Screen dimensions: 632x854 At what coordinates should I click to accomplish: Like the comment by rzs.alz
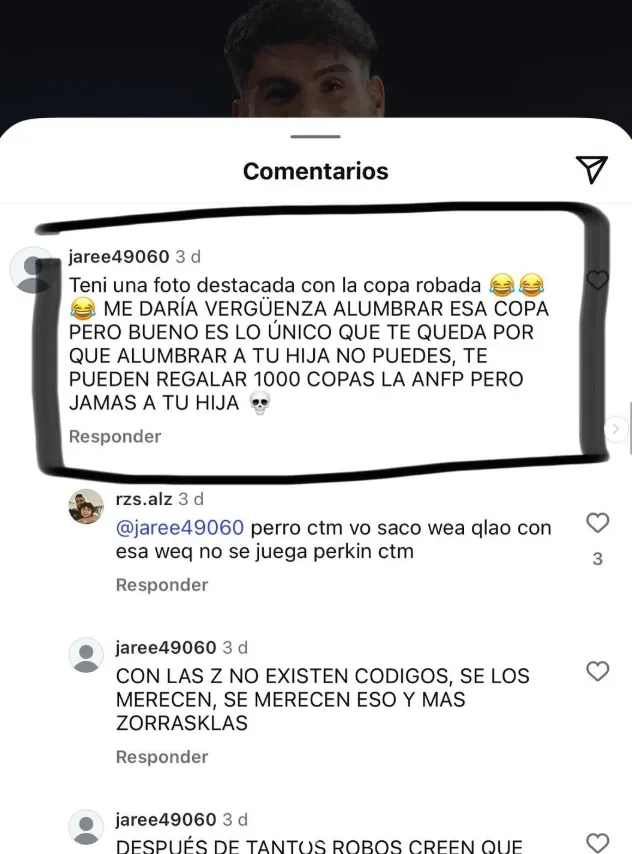coord(597,523)
